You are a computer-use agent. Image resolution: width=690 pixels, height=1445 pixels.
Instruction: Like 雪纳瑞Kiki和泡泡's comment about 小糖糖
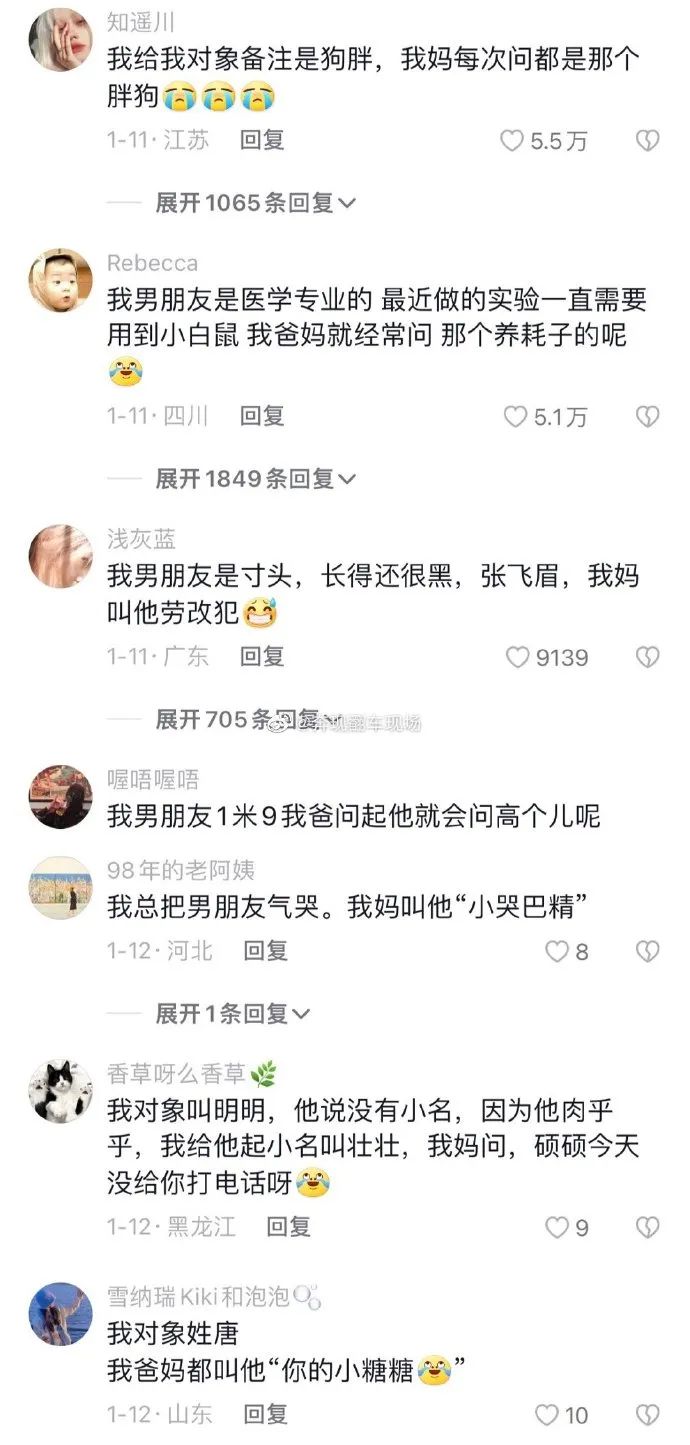tap(547, 1415)
